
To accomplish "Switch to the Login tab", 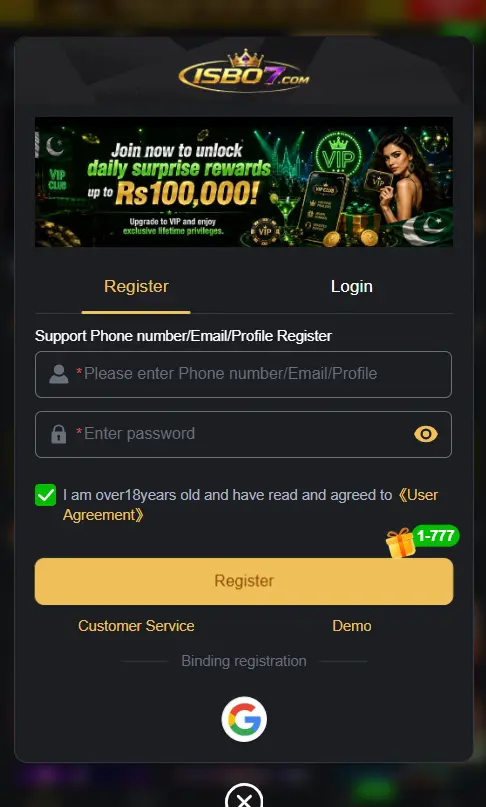I will [x=352, y=287].
